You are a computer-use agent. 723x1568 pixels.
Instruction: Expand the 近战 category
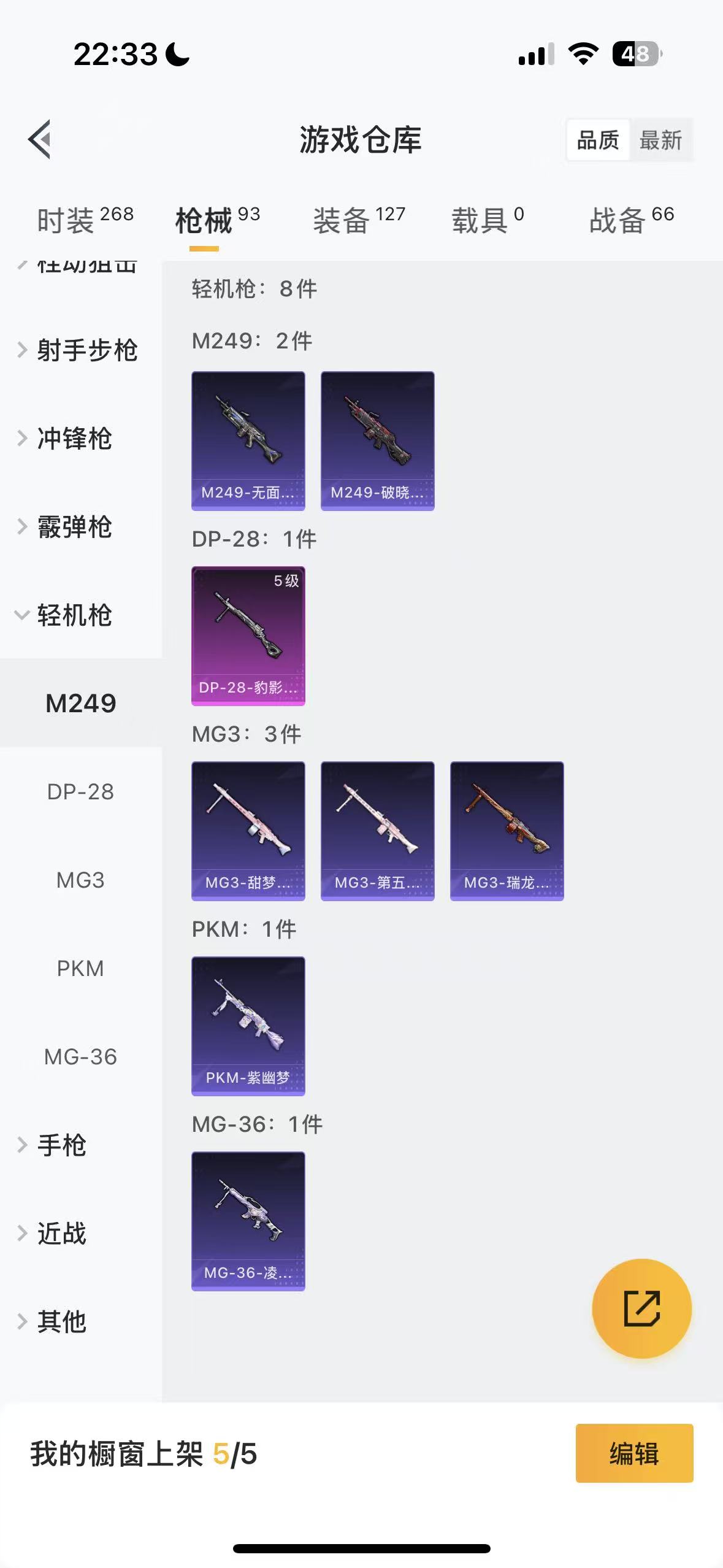click(61, 1234)
